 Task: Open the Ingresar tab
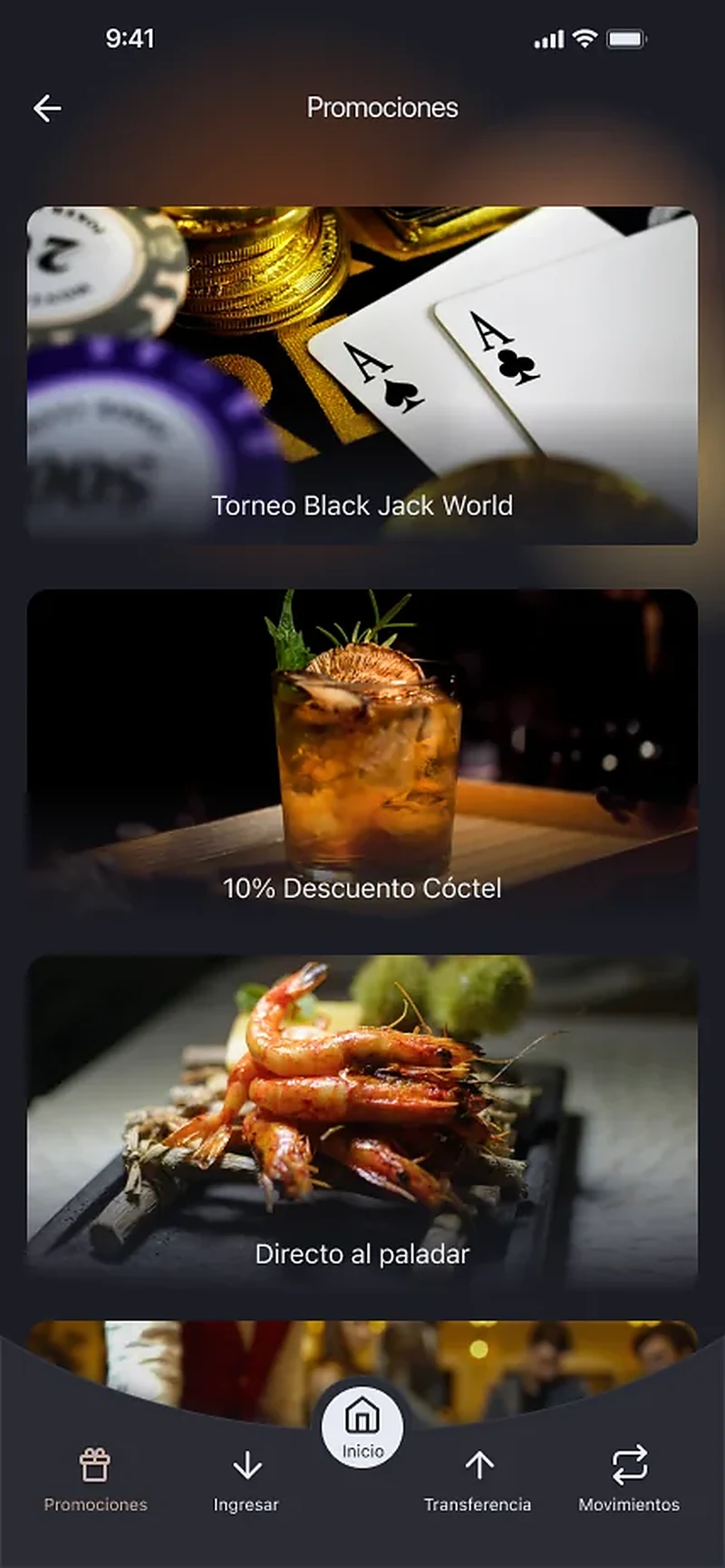pyautogui.click(x=246, y=1480)
